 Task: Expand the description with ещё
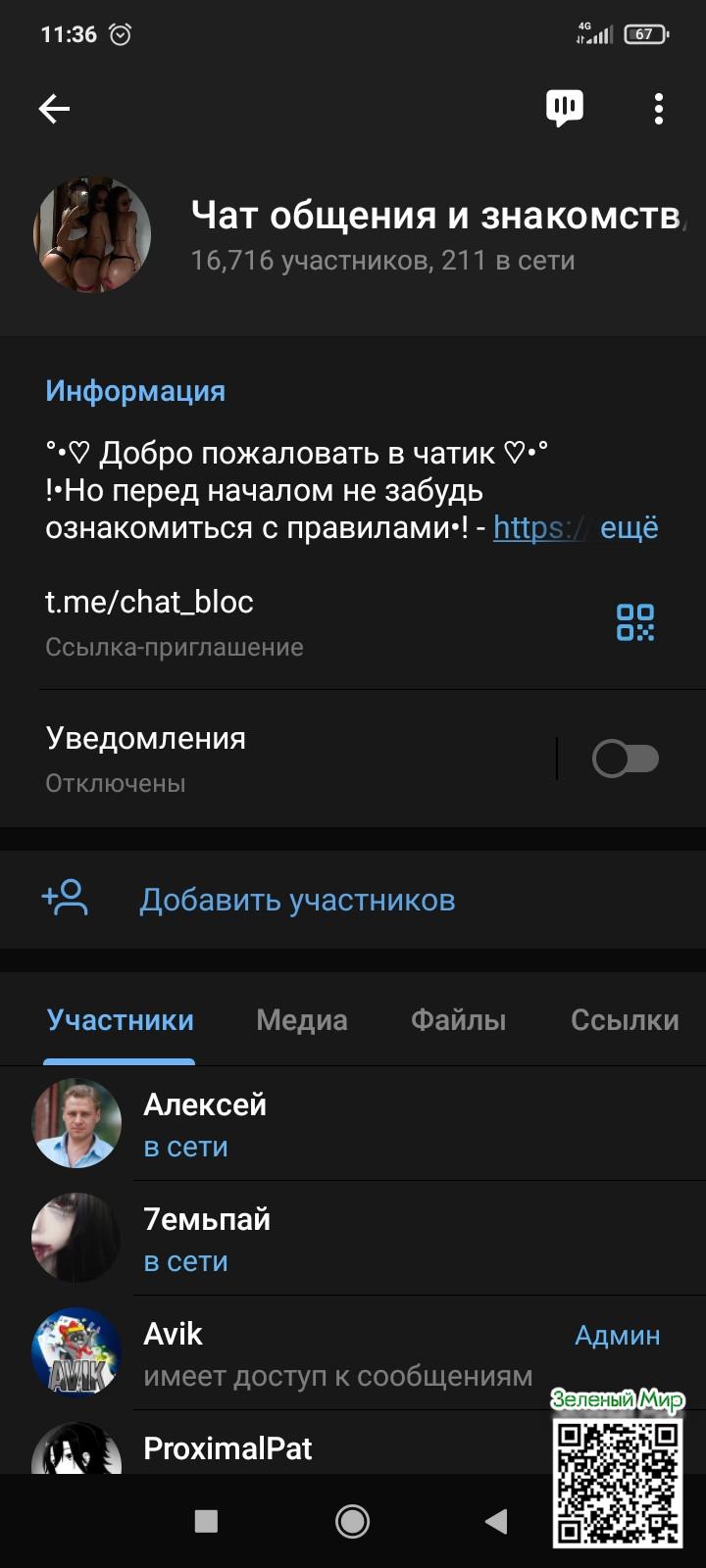[629, 527]
